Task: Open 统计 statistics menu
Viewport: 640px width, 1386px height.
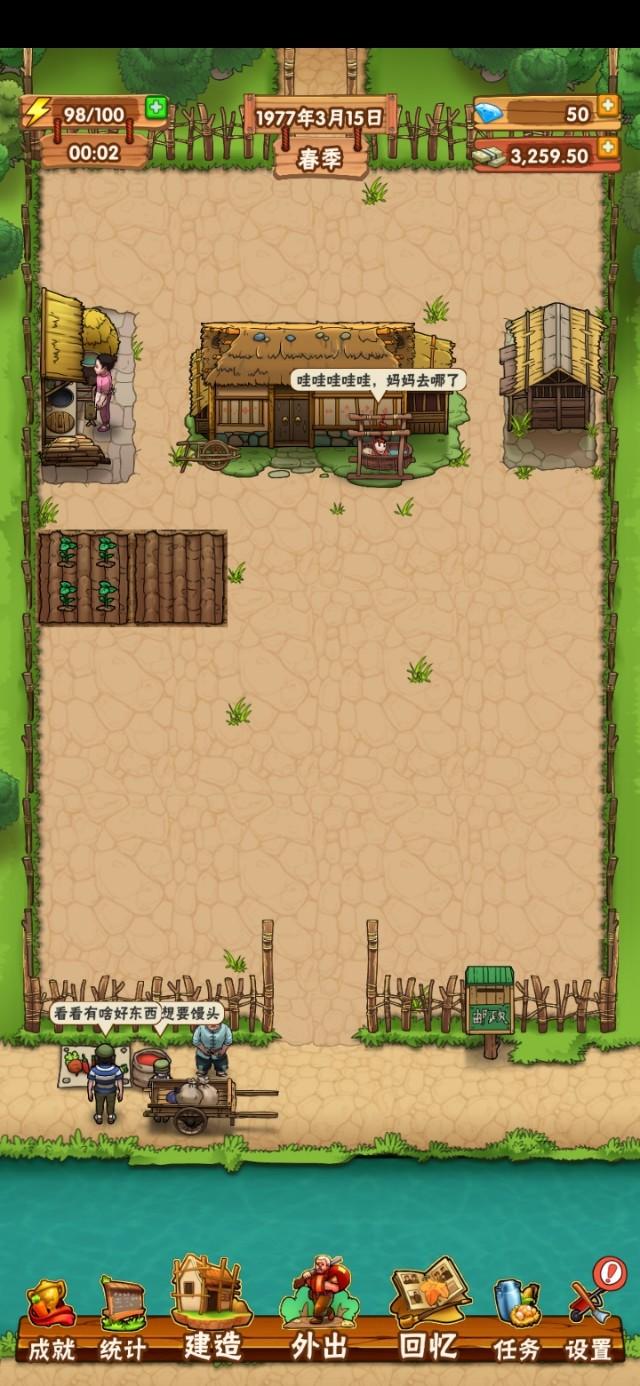Action: coord(123,1320)
